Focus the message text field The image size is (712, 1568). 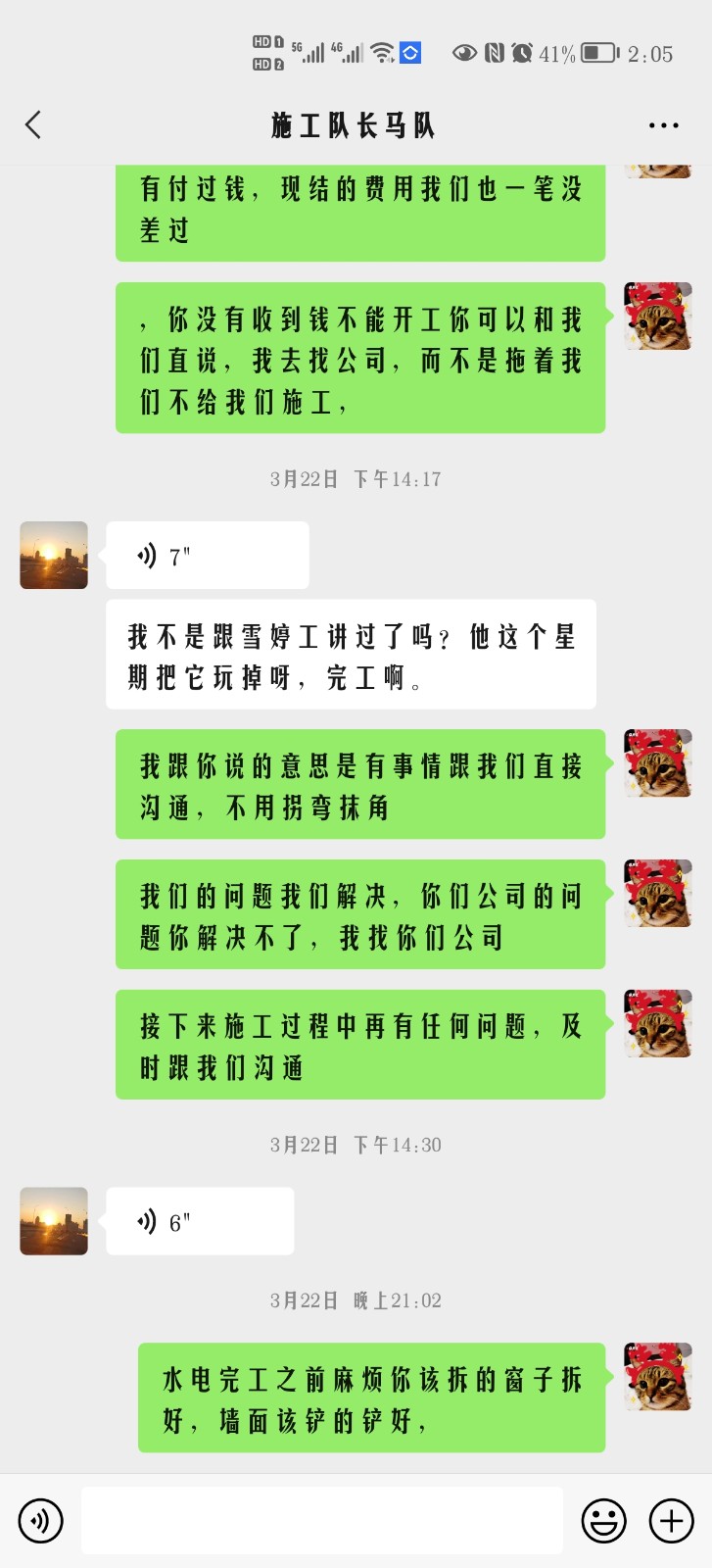click(x=321, y=1521)
